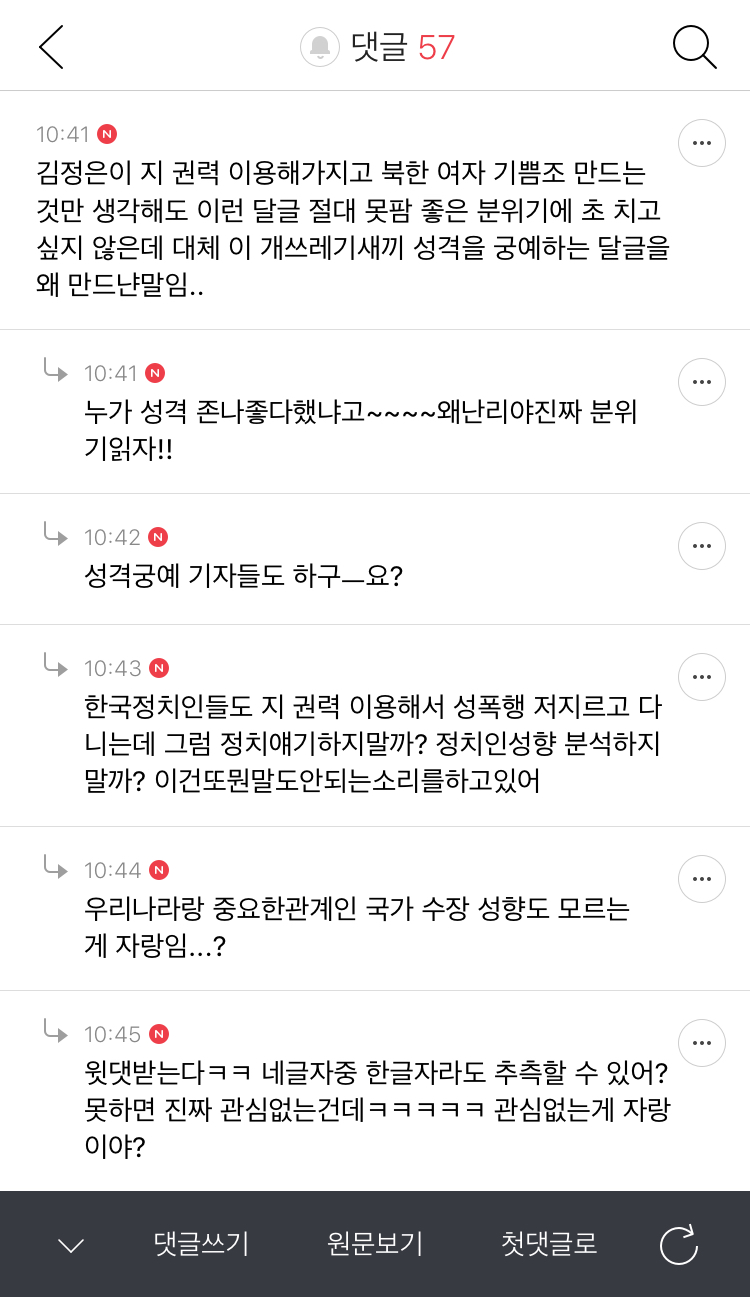750x1297 pixels.
Task: Open more options for the 10:42 reply
Action: point(702,546)
